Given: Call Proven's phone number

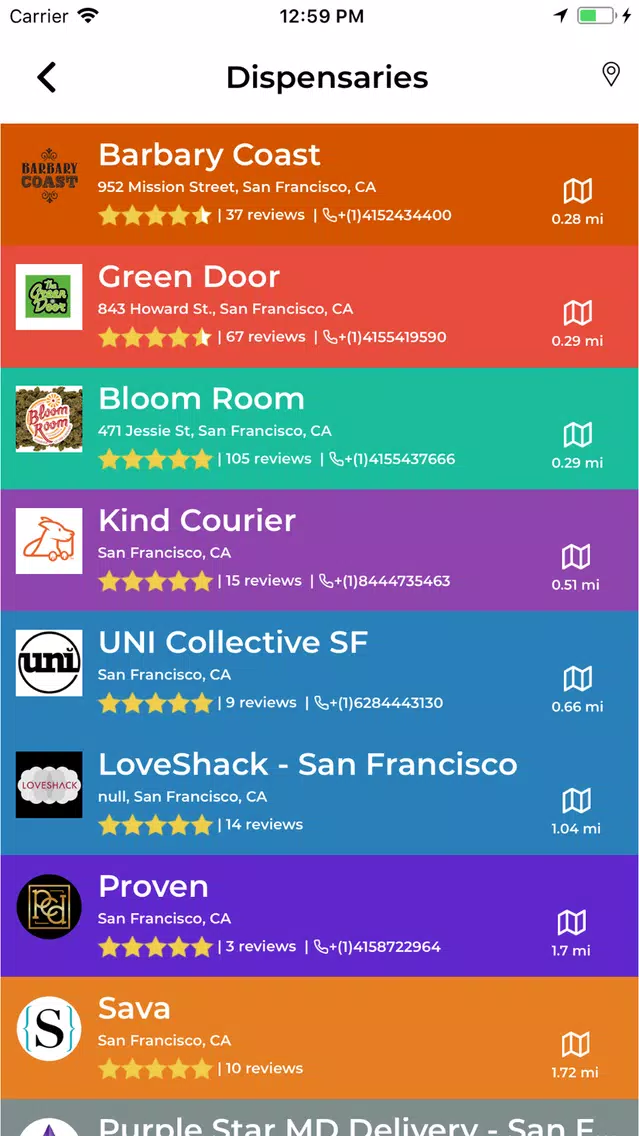Looking at the screenshot, I should (x=377, y=946).
